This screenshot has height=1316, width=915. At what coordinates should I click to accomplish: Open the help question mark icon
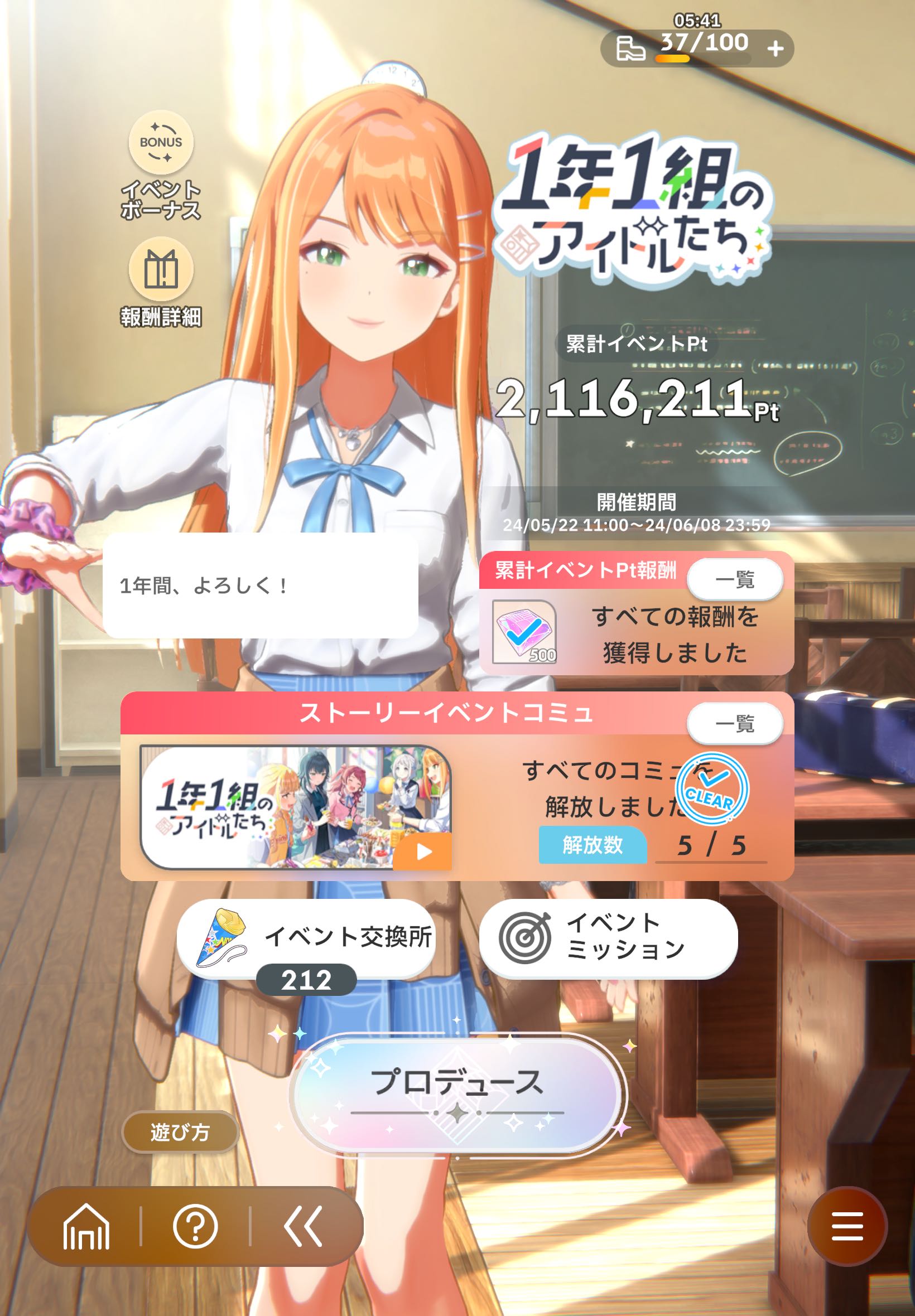click(x=195, y=1227)
